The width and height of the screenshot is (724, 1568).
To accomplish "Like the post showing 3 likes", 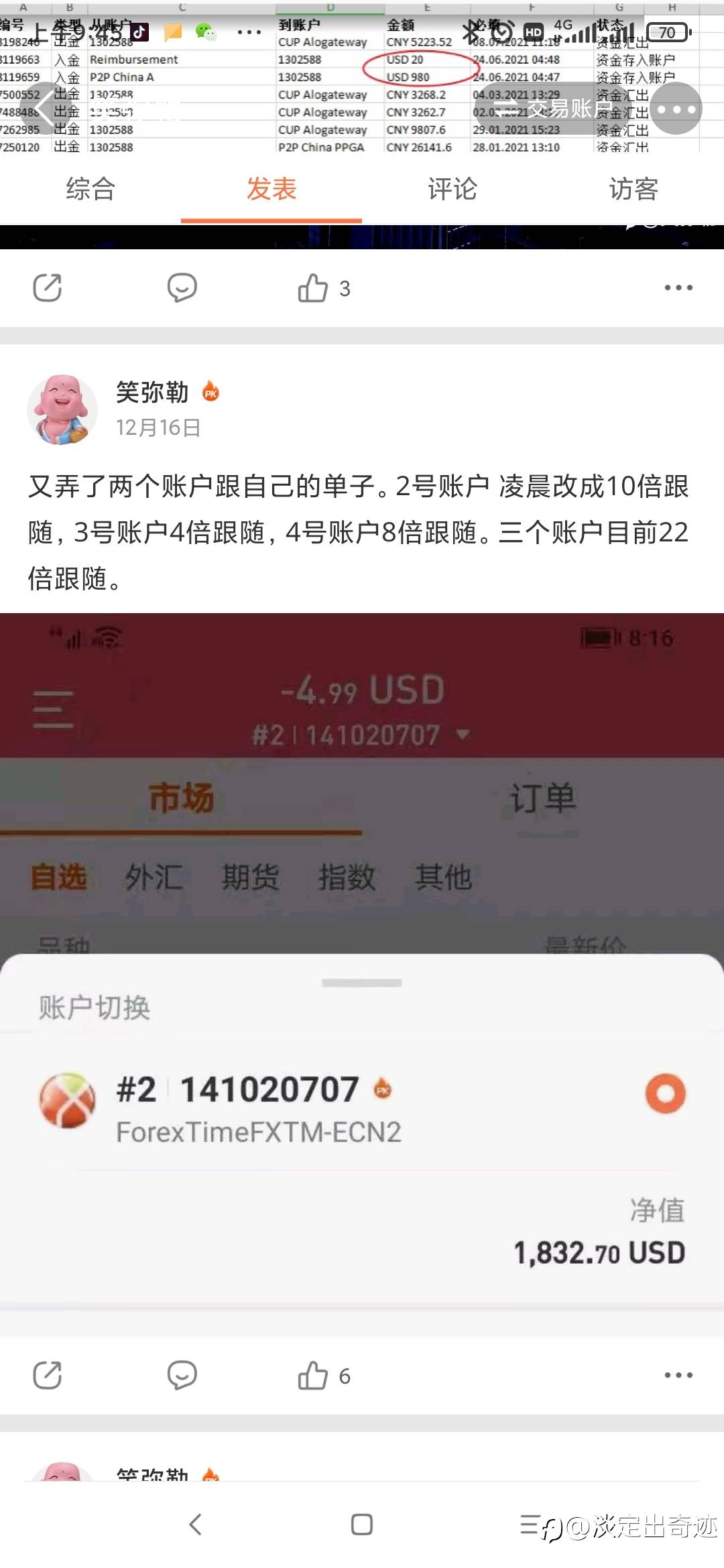I will [x=313, y=288].
